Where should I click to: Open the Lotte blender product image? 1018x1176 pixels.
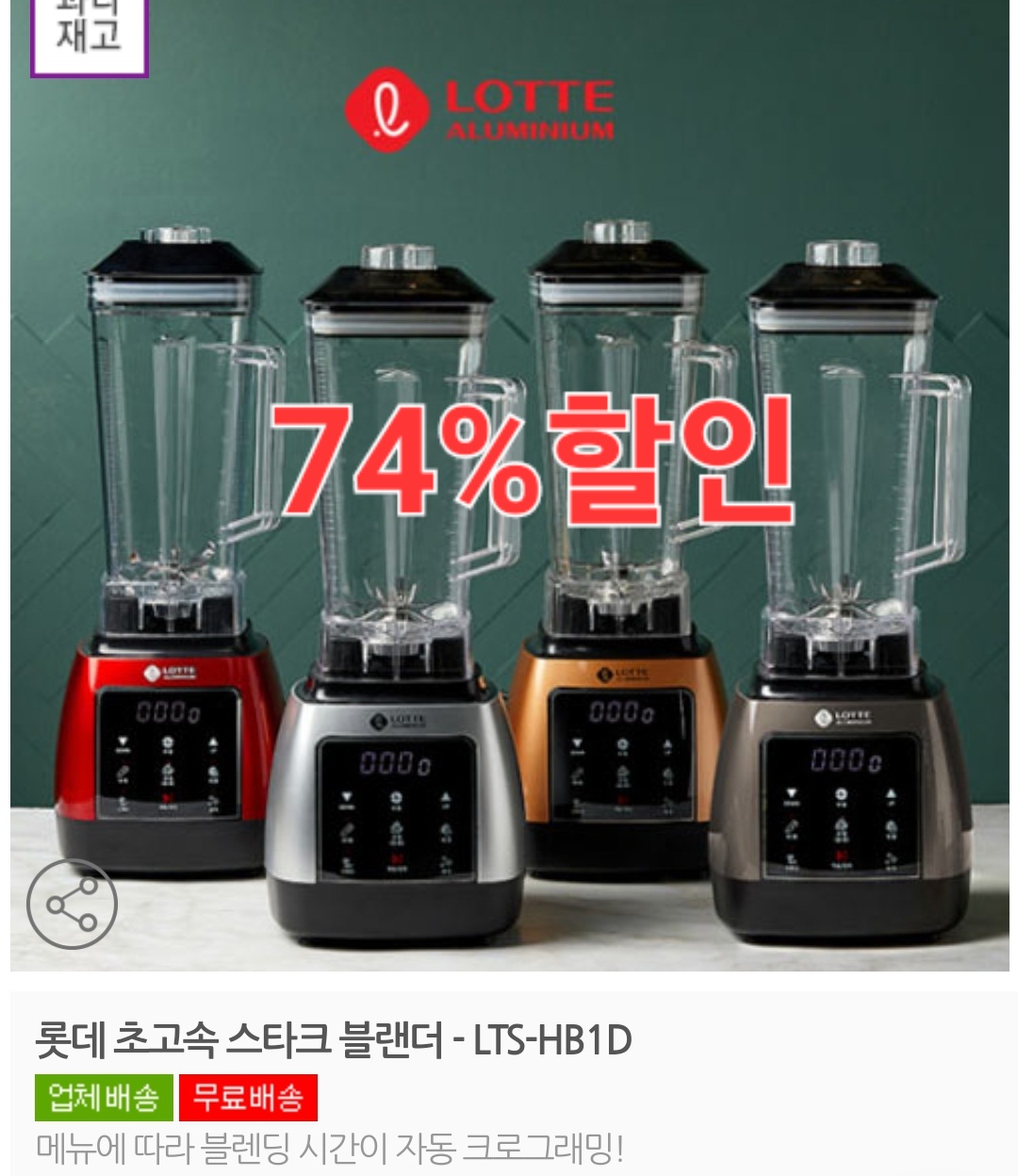(x=509, y=565)
